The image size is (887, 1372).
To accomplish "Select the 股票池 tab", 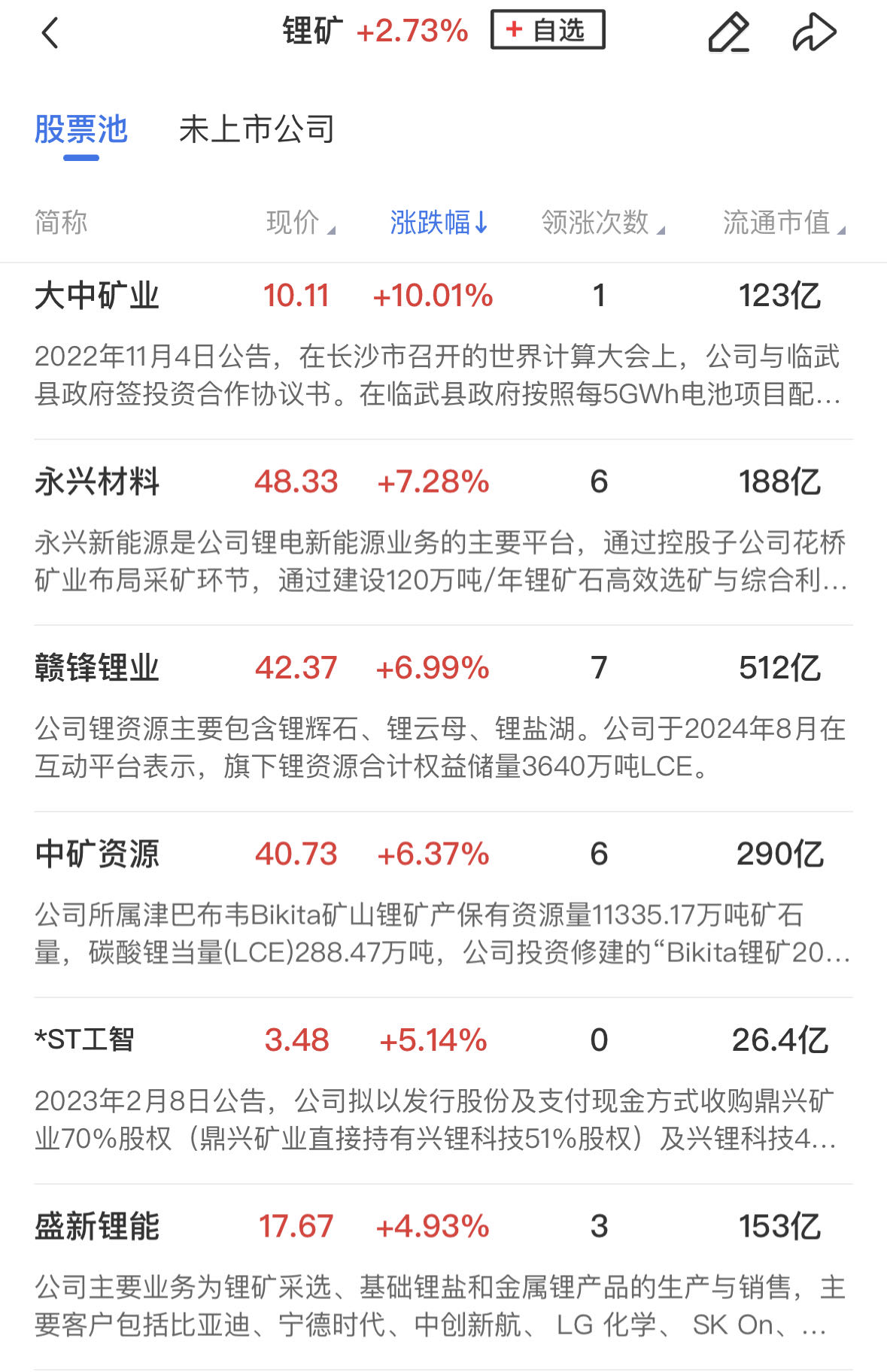I will click(x=81, y=129).
